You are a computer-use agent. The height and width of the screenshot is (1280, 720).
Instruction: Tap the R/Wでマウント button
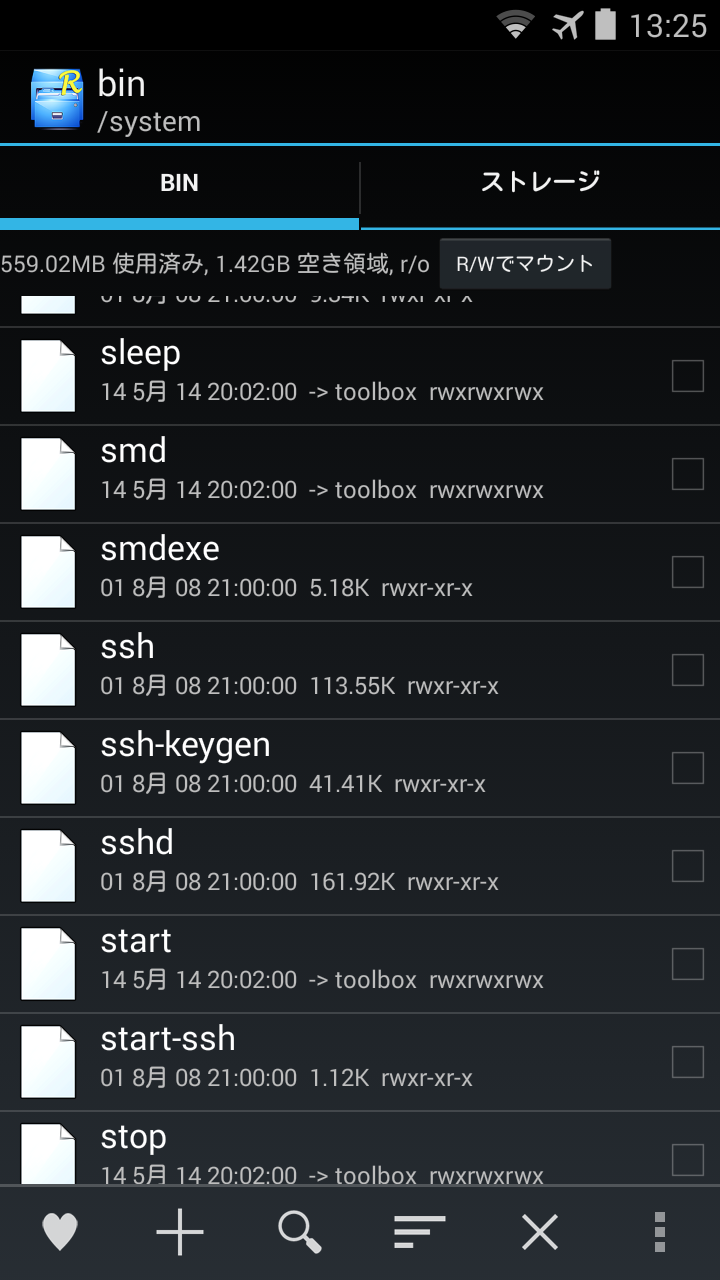(525, 264)
